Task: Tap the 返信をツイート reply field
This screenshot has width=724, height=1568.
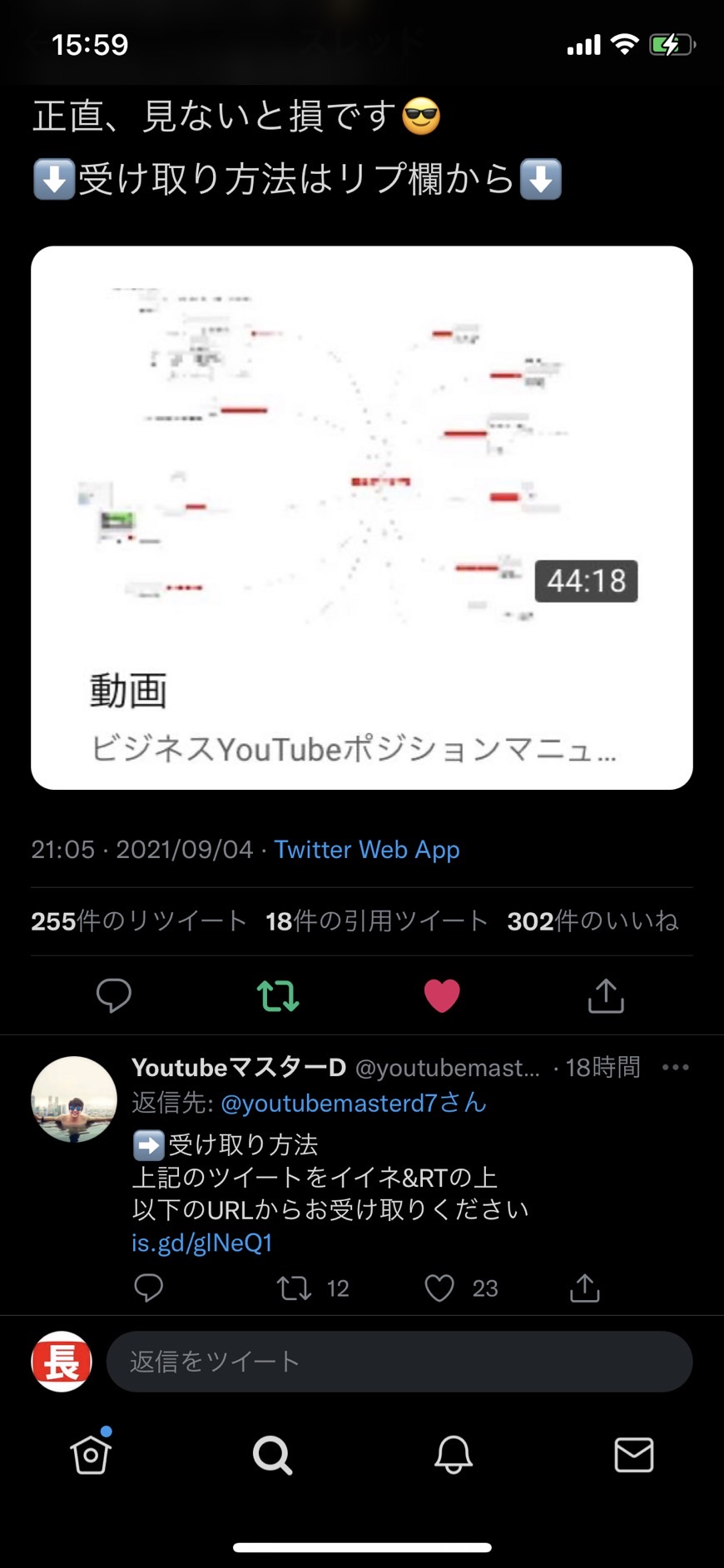Action: [x=399, y=1362]
